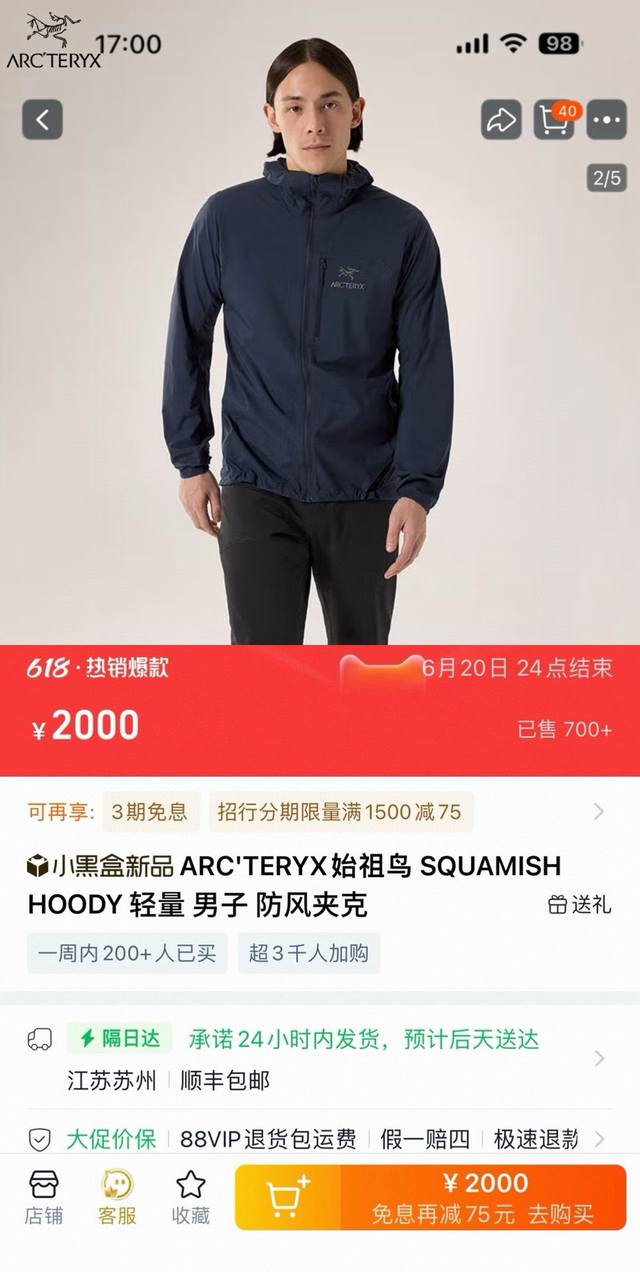This screenshot has width=640, height=1272.
Task: Add the jacket to the cart
Action: 288,1197
